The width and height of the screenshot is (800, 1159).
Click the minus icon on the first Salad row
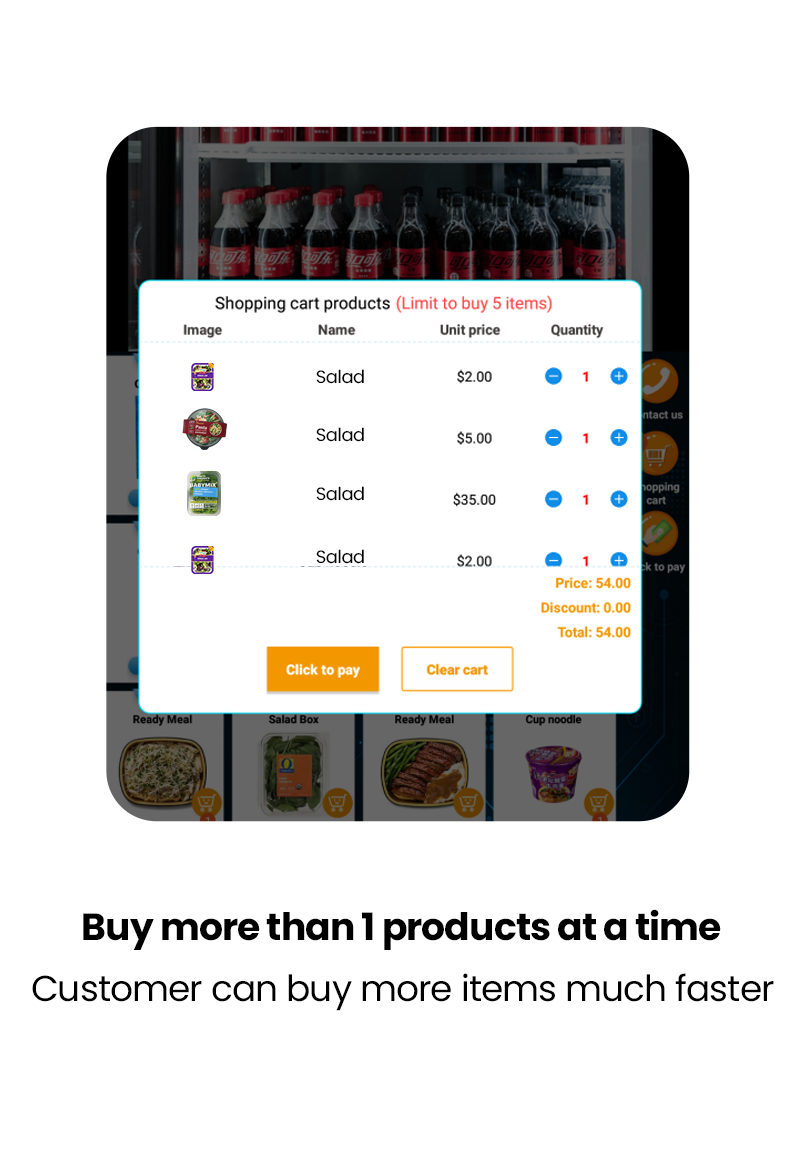pos(553,376)
